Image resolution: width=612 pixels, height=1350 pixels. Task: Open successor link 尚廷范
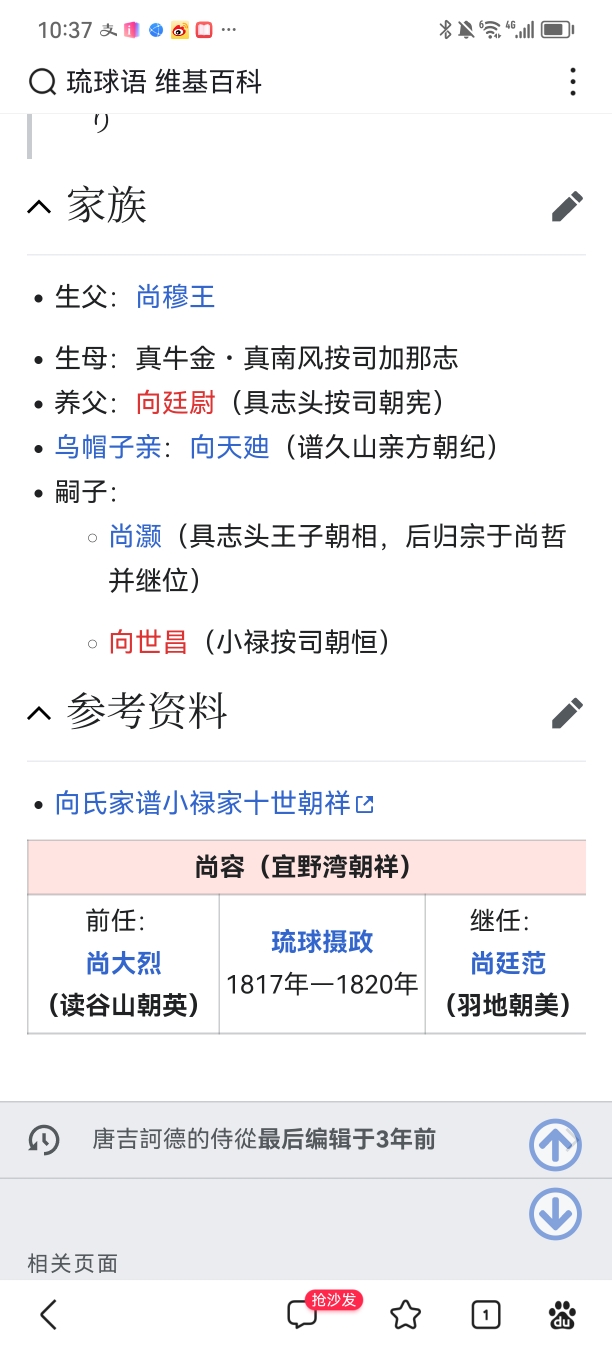508,963
